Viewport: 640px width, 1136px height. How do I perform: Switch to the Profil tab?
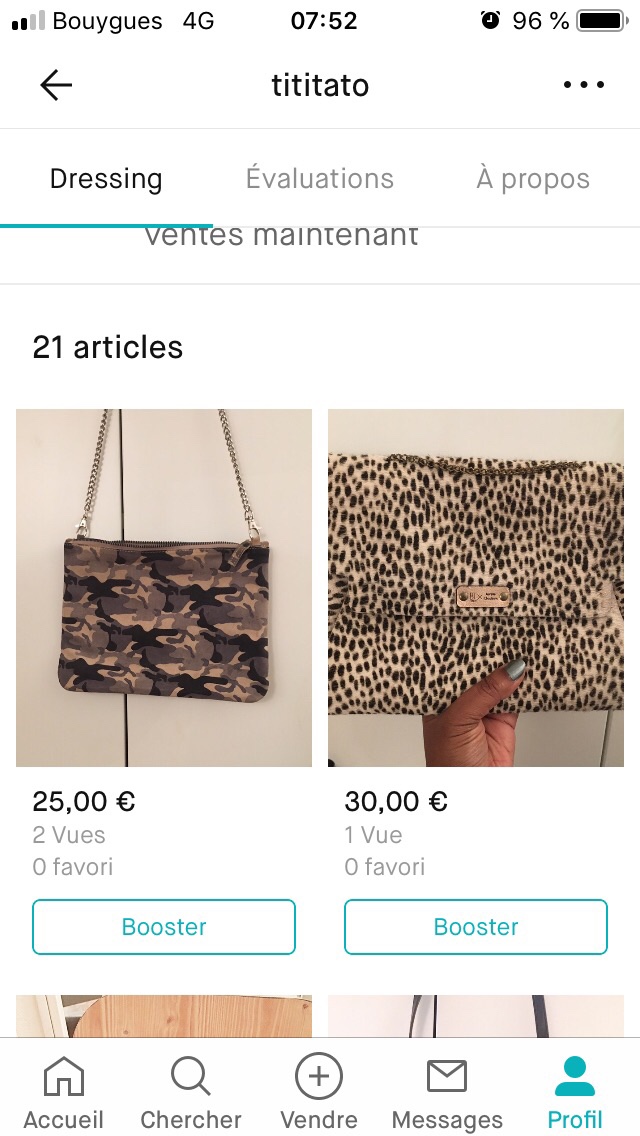[575, 1094]
